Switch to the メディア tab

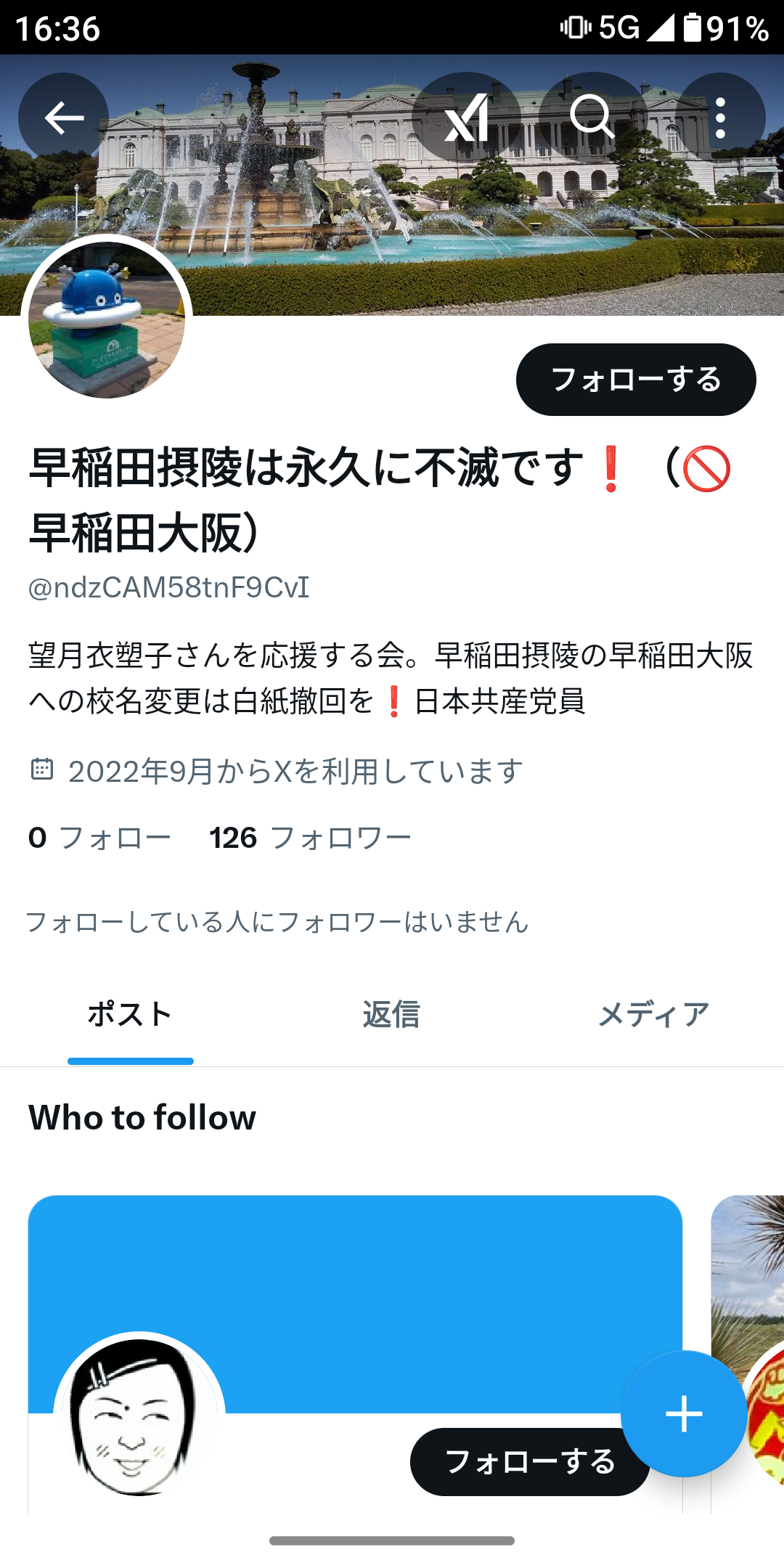tap(653, 1015)
